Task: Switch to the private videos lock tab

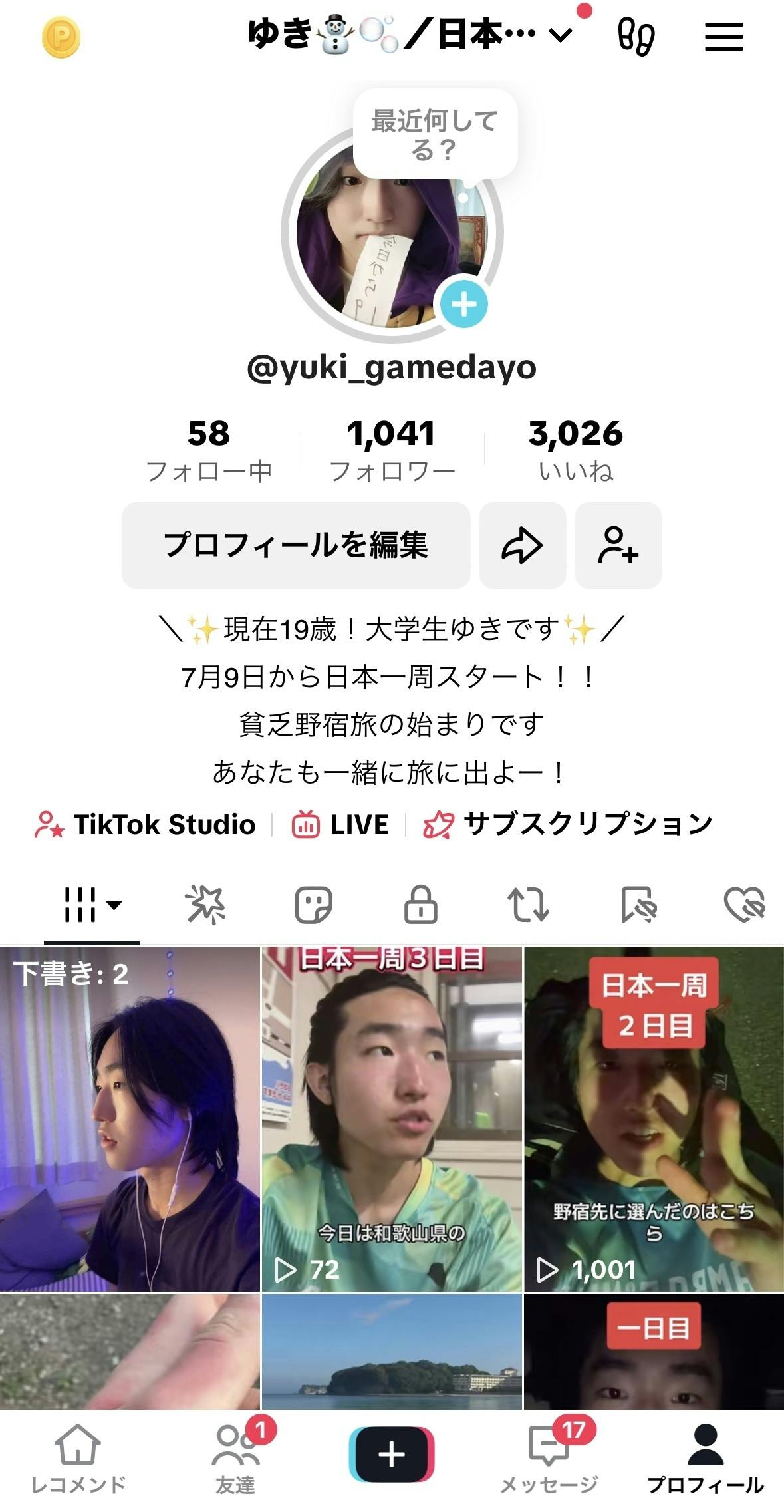Action: 421,905
